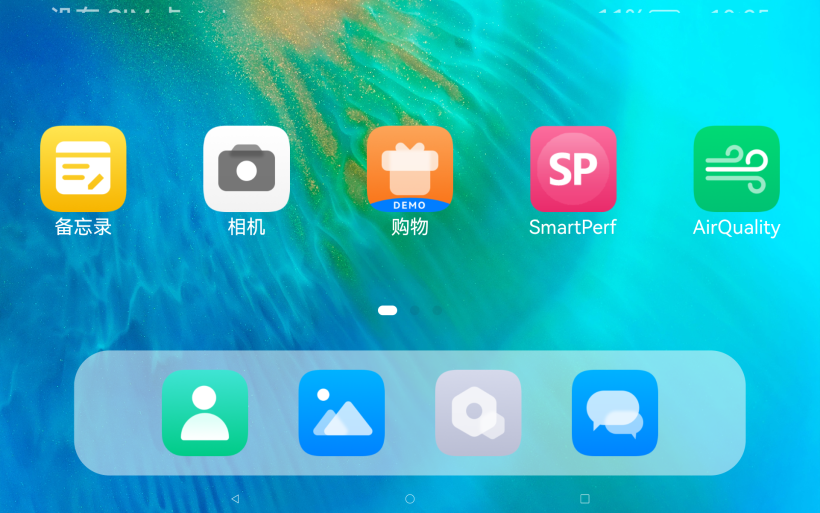Open the contacts app in the dock
The width and height of the screenshot is (820, 513).
(x=205, y=413)
